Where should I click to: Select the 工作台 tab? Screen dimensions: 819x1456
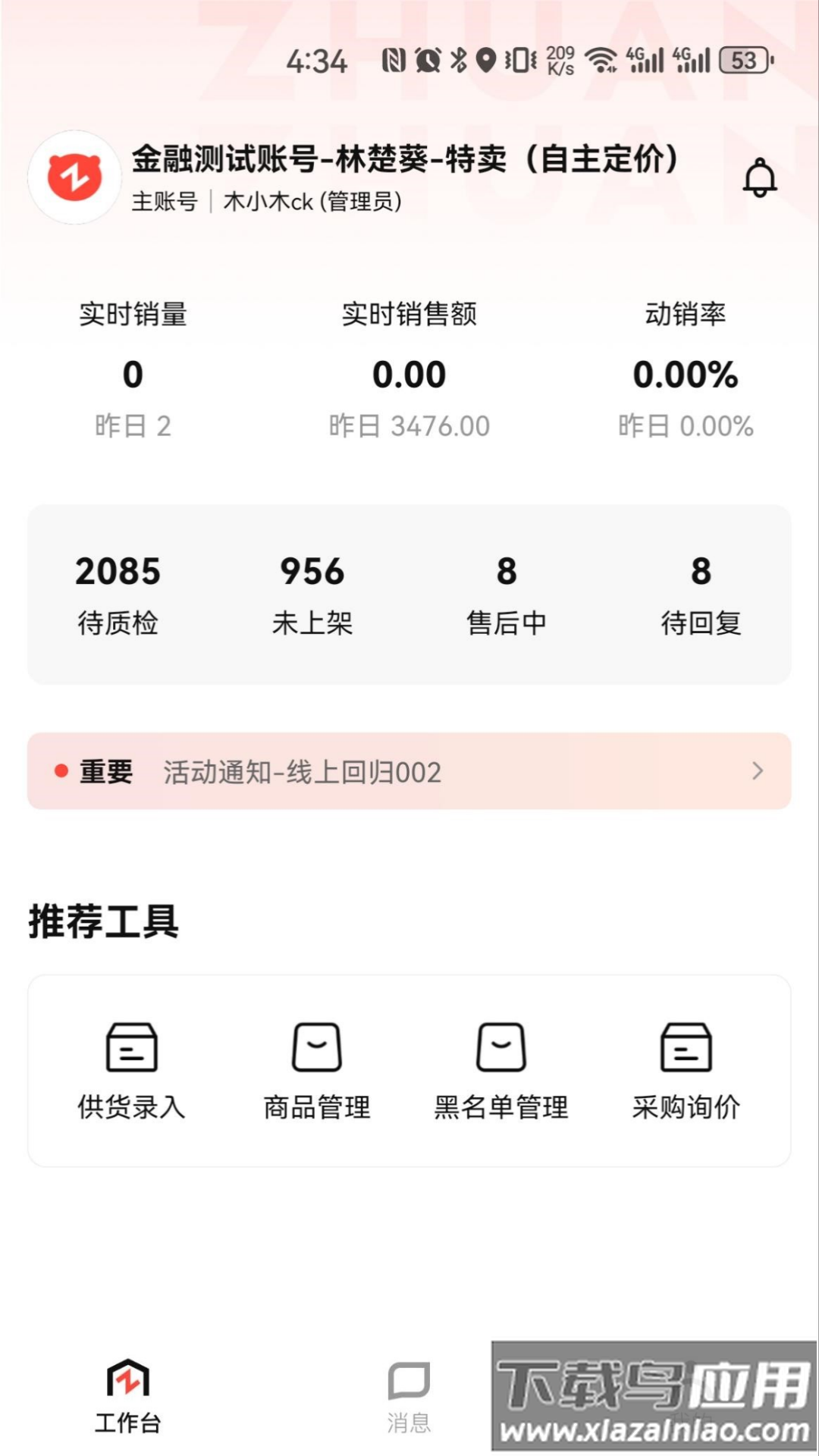click(x=127, y=1397)
